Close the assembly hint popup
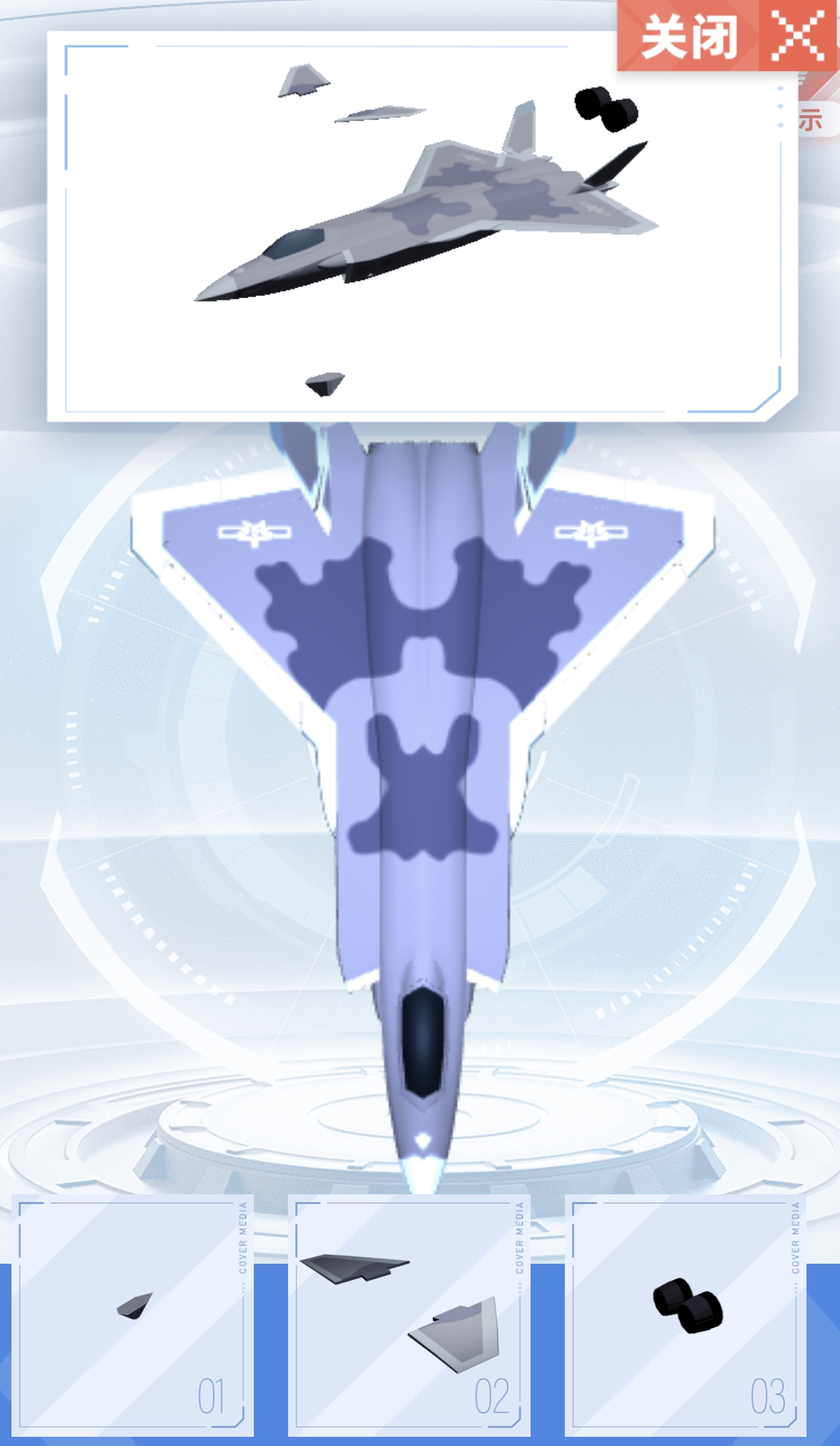 (726, 36)
